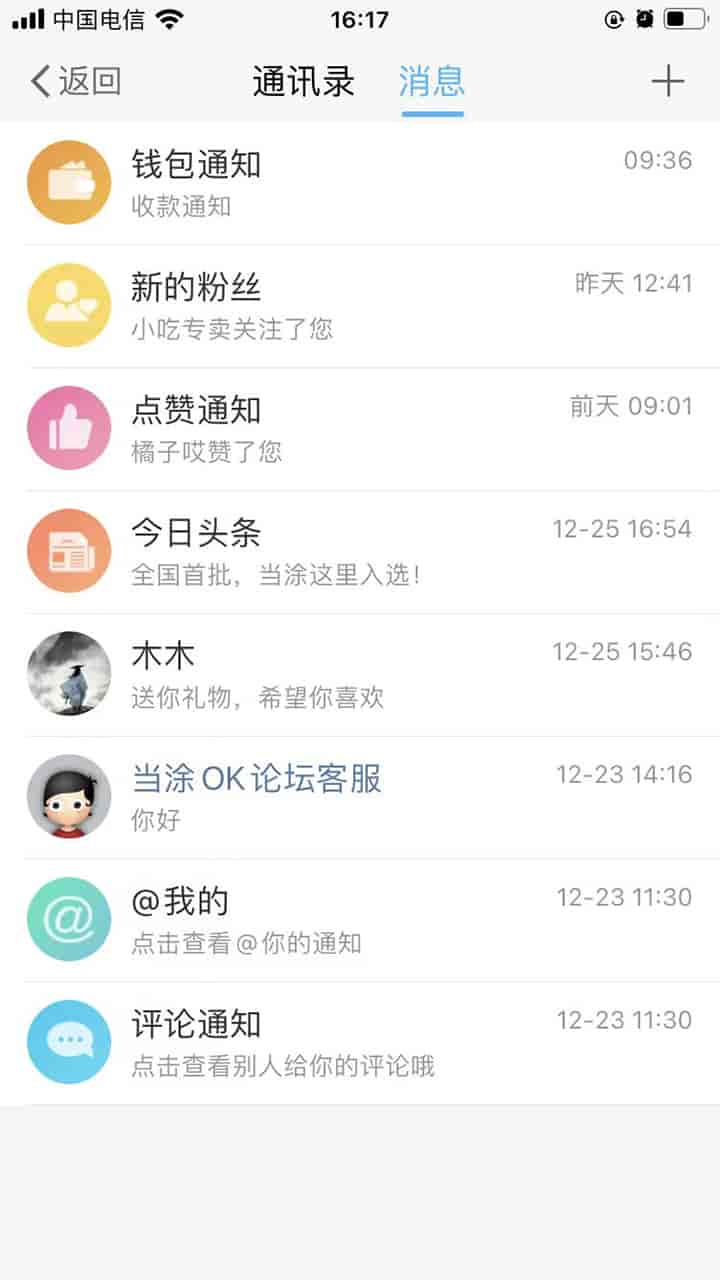Image resolution: width=720 pixels, height=1280 pixels.
Task: Open 今日头条 message thread
Action: (x=360, y=552)
